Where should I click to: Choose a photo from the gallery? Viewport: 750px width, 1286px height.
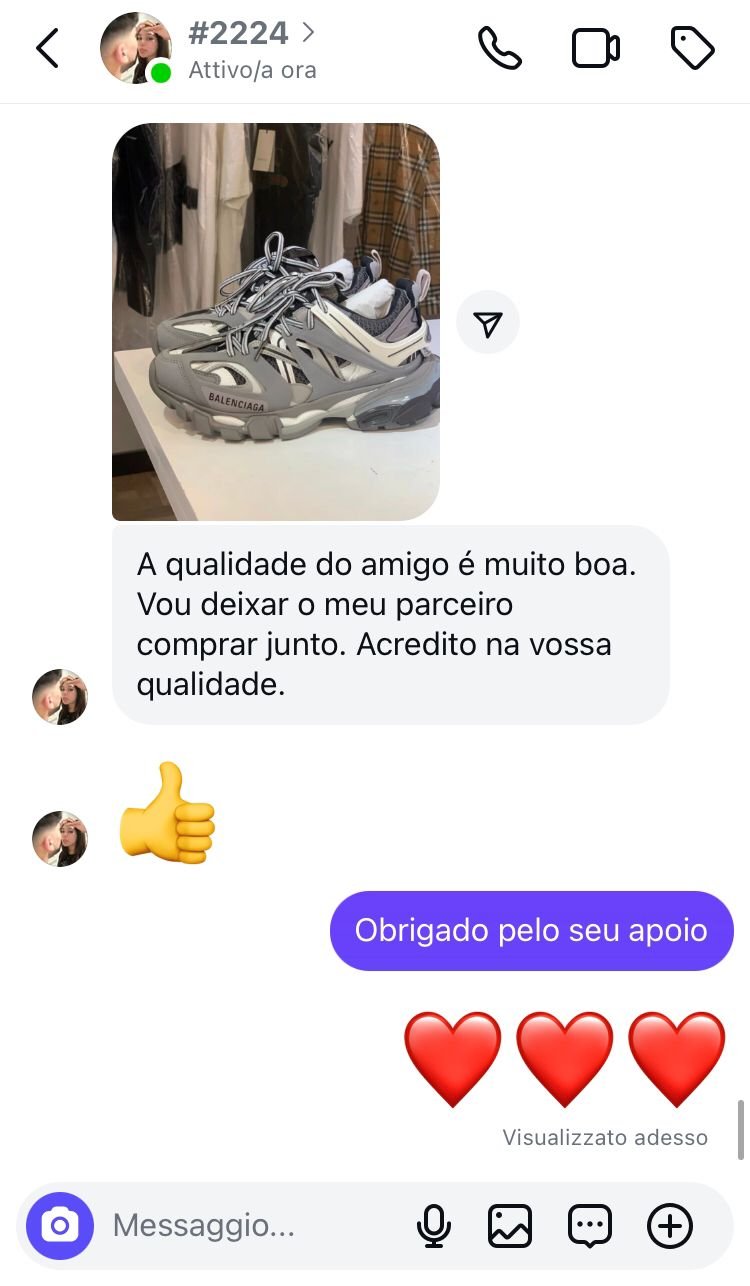[x=510, y=1225]
